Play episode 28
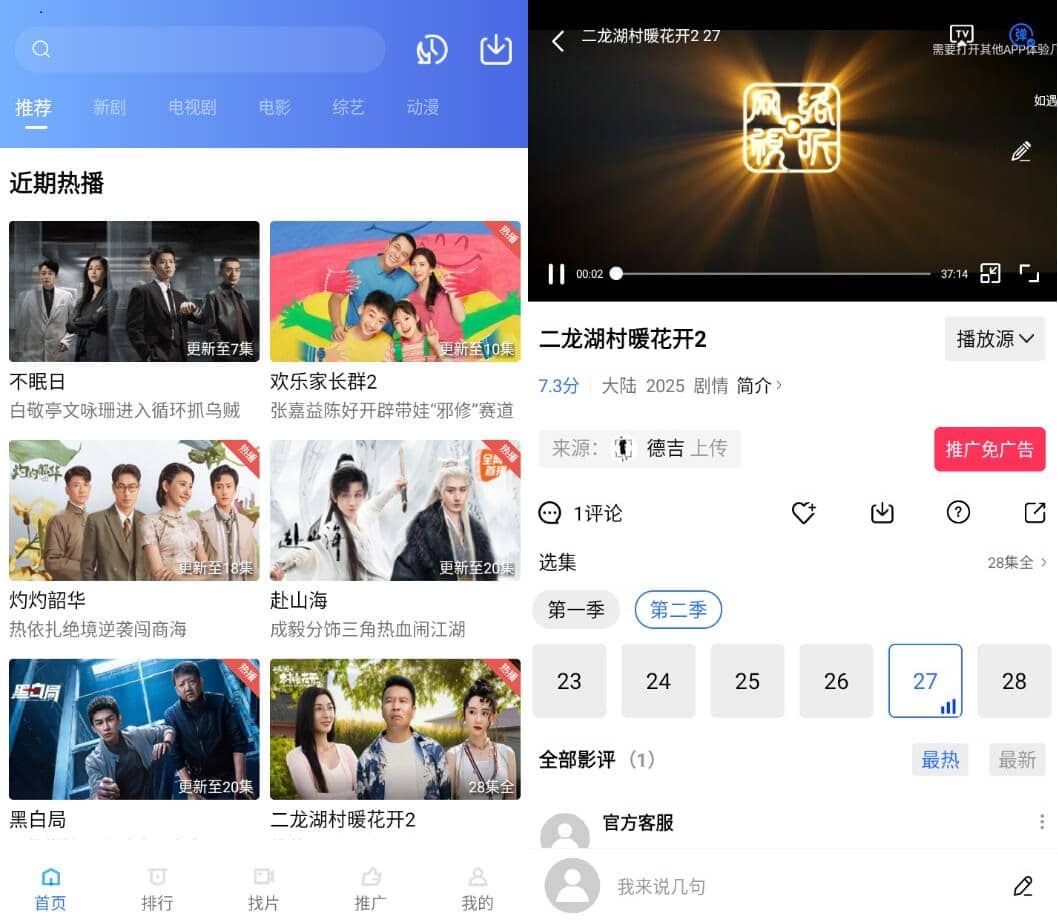1058x920 pixels. (1014, 681)
